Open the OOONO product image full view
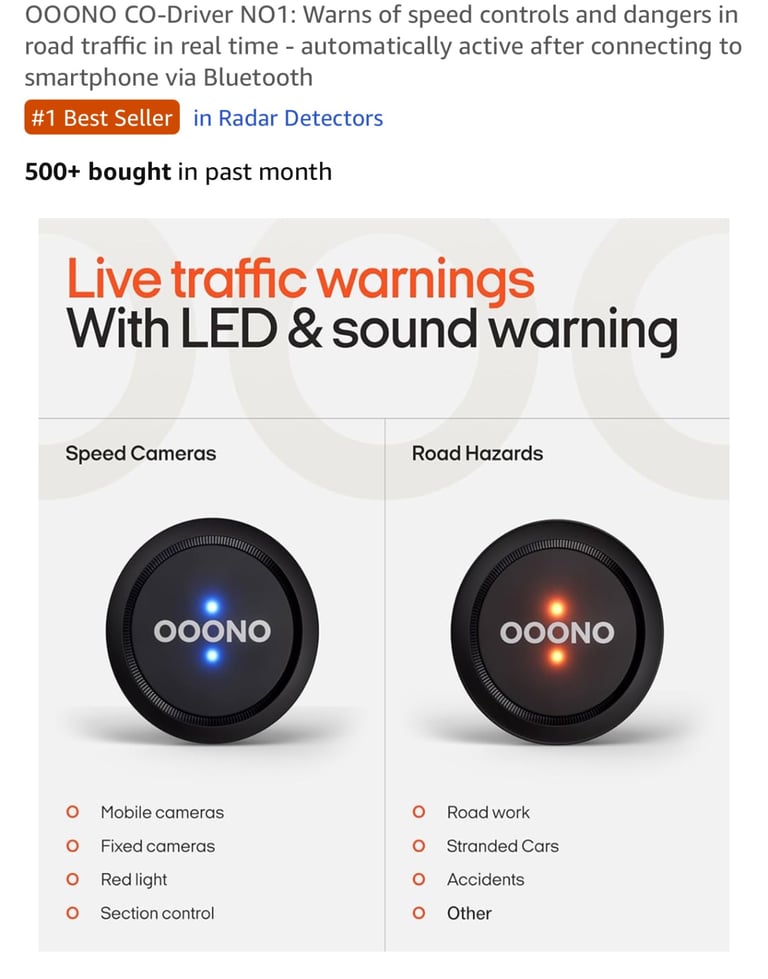The height and width of the screenshot is (979, 768). [384, 585]
